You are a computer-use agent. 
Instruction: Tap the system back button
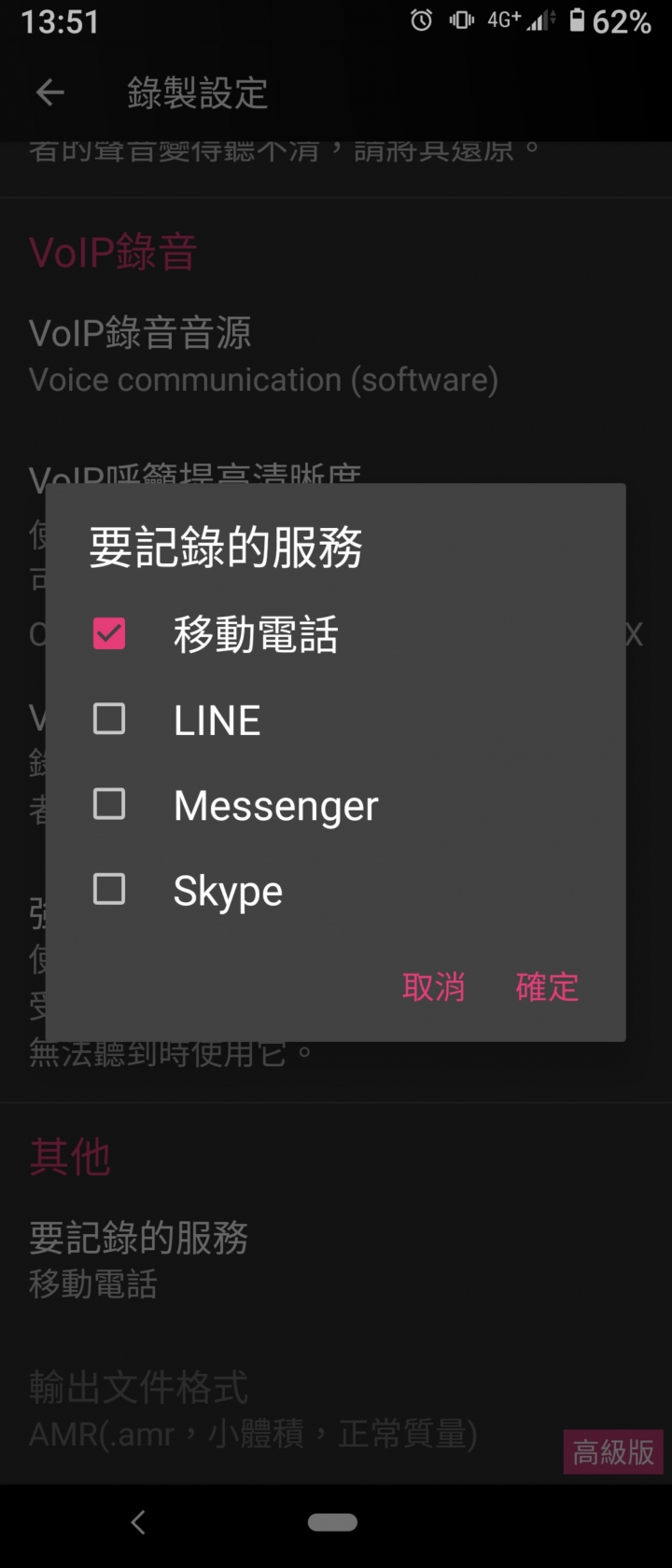138,1522
